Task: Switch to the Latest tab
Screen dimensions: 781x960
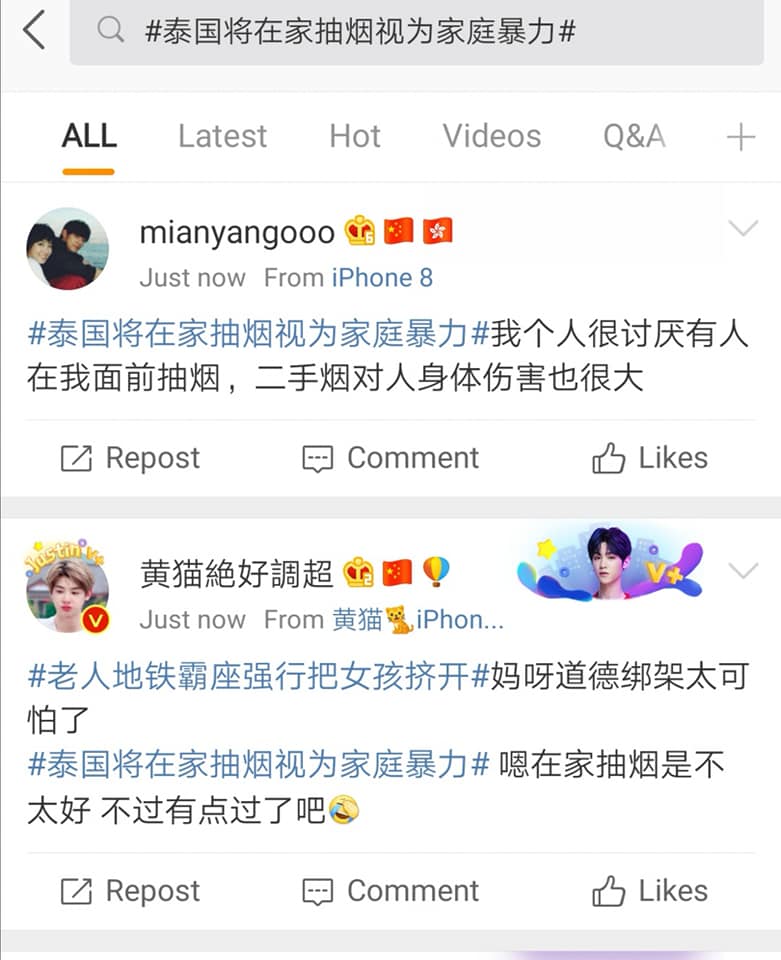Action: pos(222,136)
